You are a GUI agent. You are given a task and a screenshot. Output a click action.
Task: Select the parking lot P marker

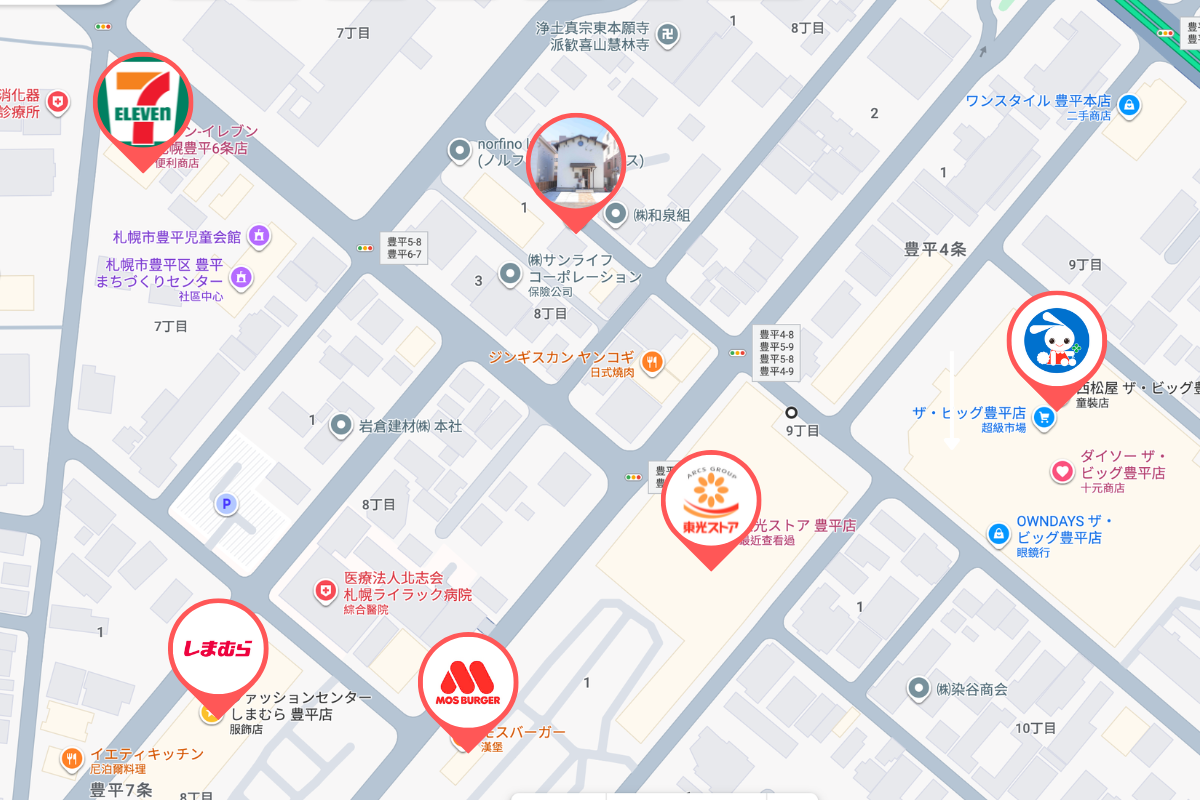tap(228, 504)
